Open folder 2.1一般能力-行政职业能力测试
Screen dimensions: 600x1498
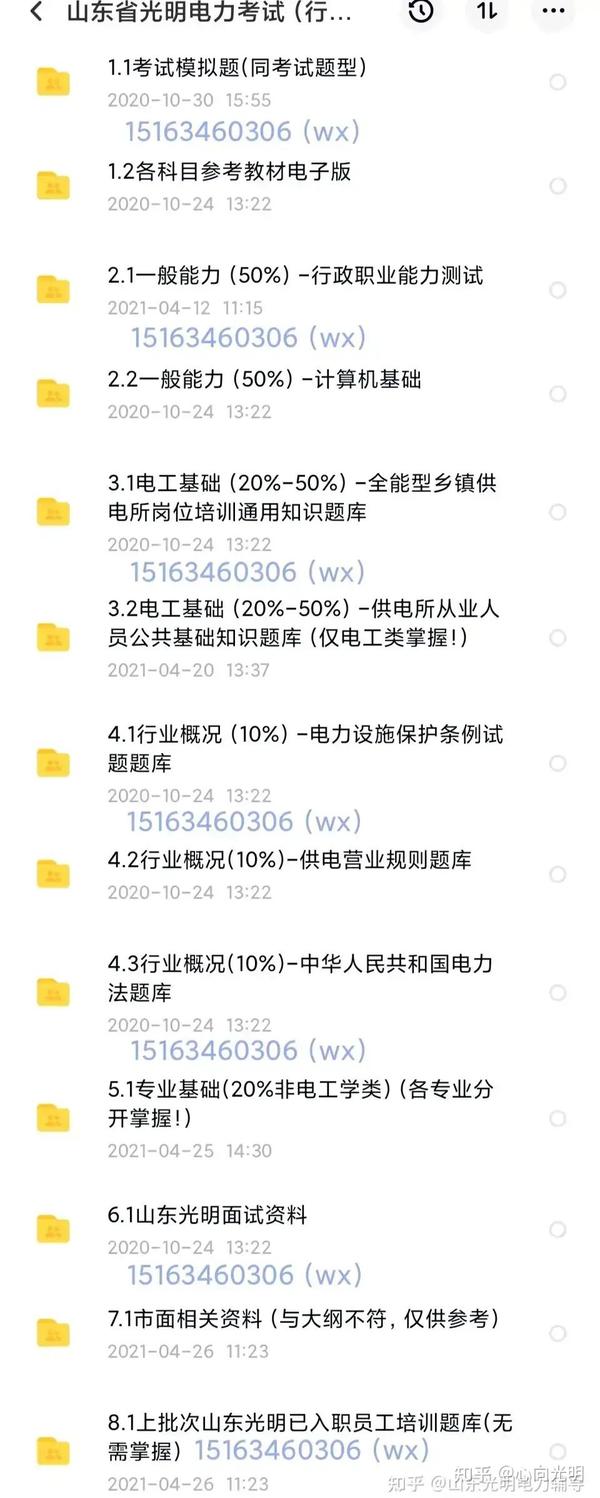[x=295, y=276]
